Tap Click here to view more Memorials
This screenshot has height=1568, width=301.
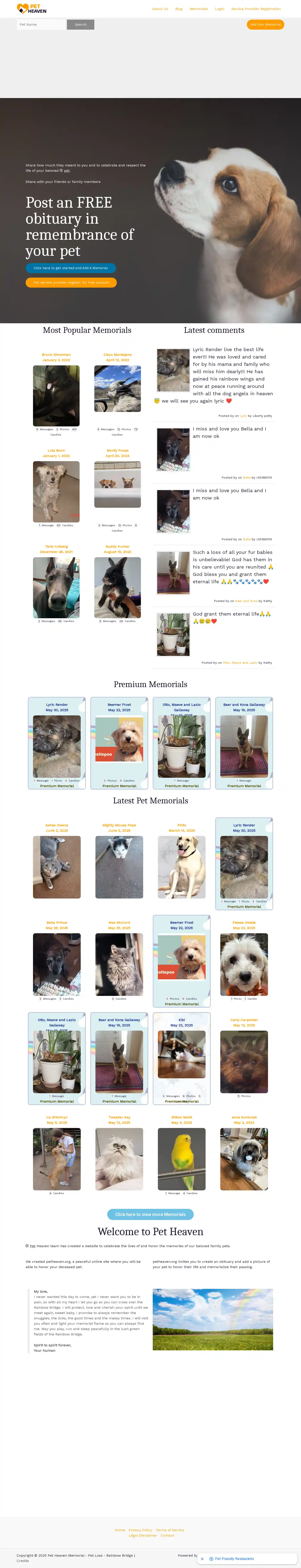150,1214
